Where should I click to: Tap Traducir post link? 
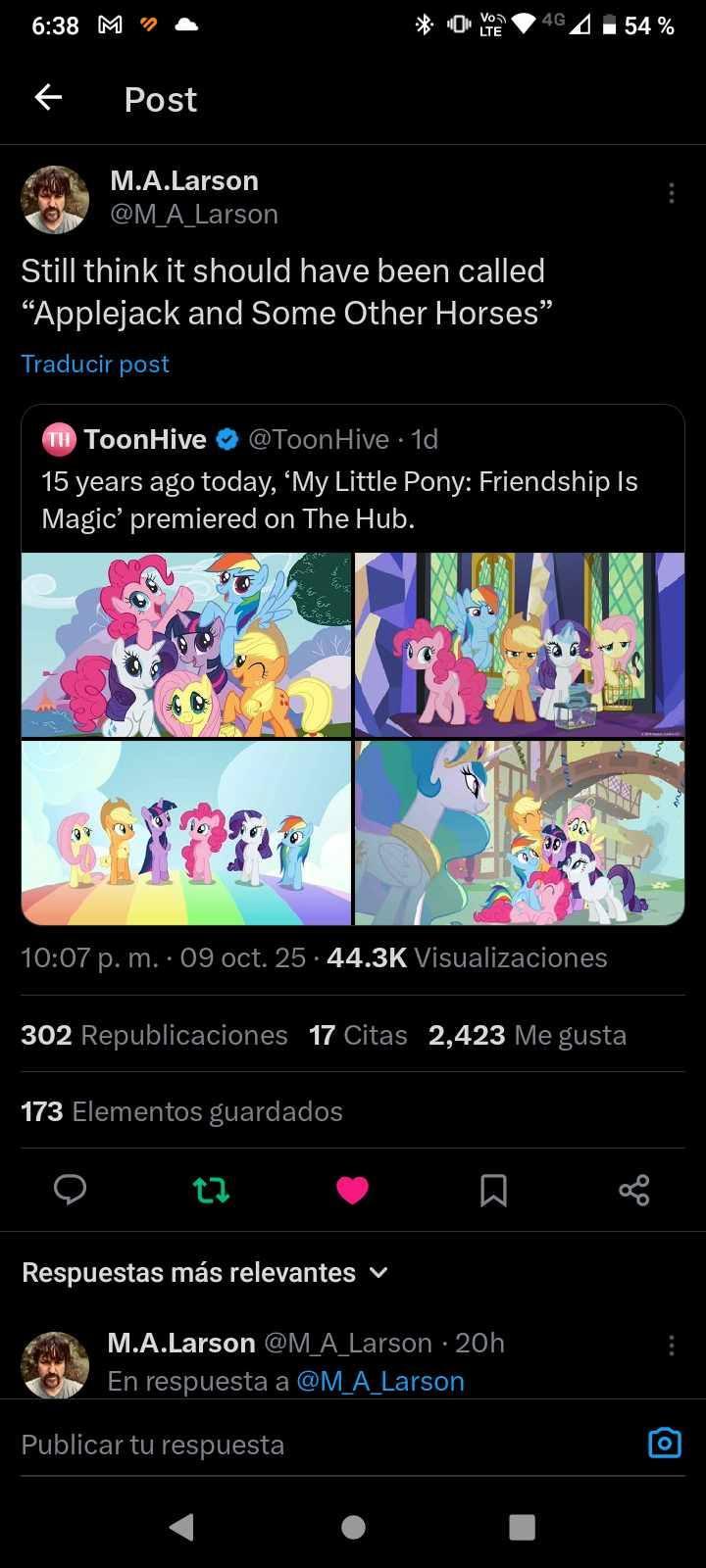click(95, 364)
